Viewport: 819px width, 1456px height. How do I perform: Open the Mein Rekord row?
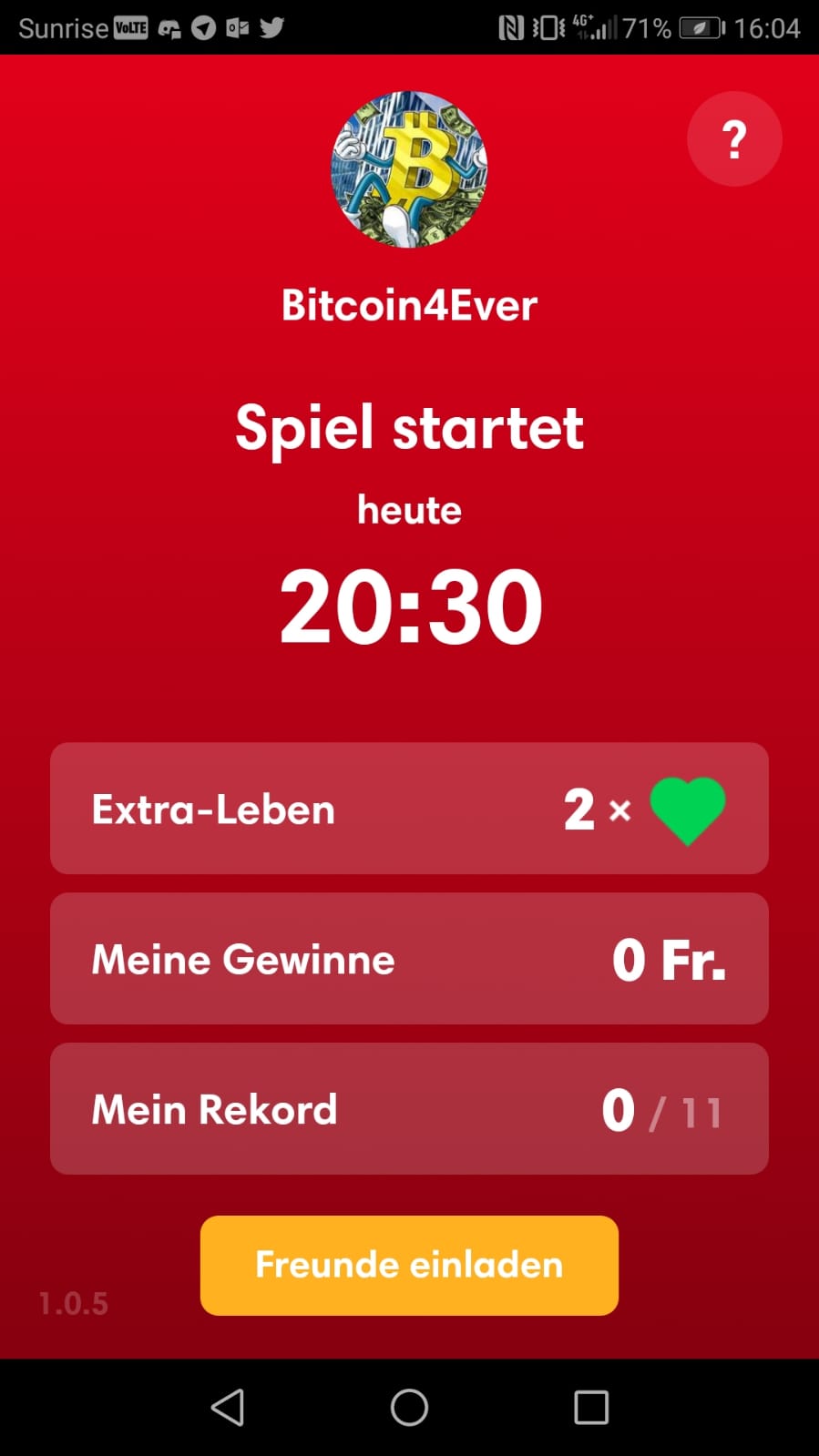pyautogui.click(x=409, y=1109)
